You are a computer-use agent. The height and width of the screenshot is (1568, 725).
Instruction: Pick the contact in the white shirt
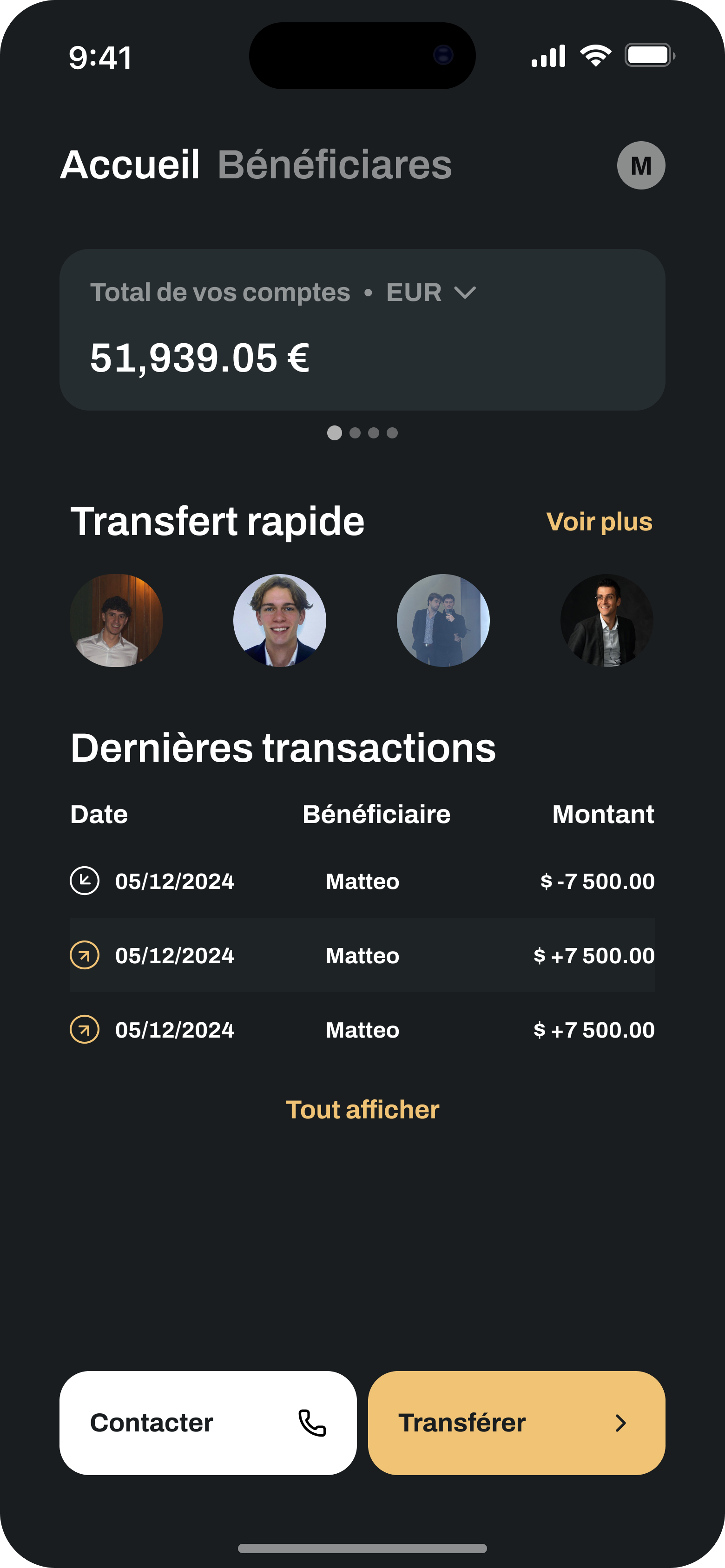(x=116, y=620)
